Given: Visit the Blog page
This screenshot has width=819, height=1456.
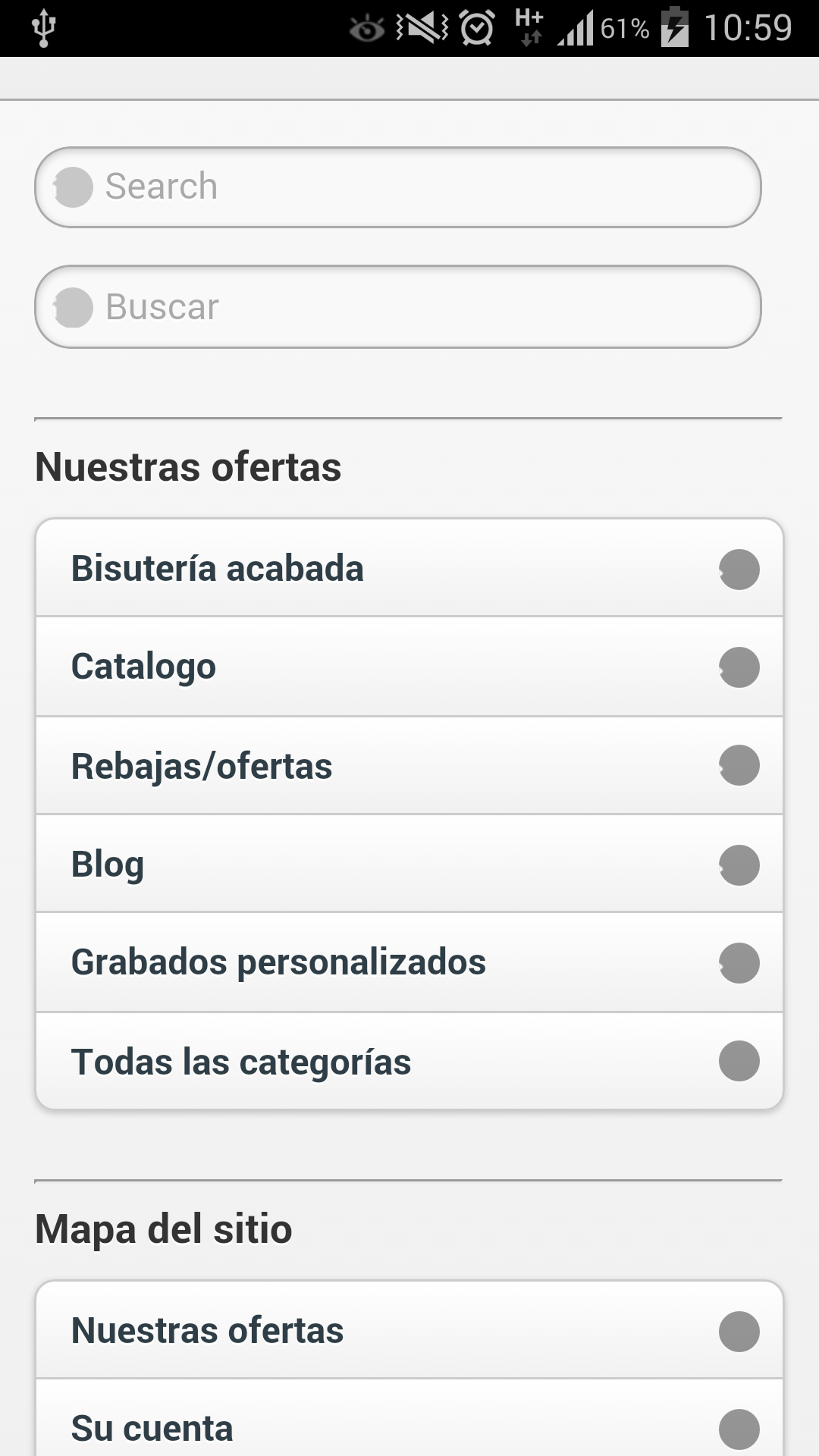Looking at the screenshot, I should 409,864.
